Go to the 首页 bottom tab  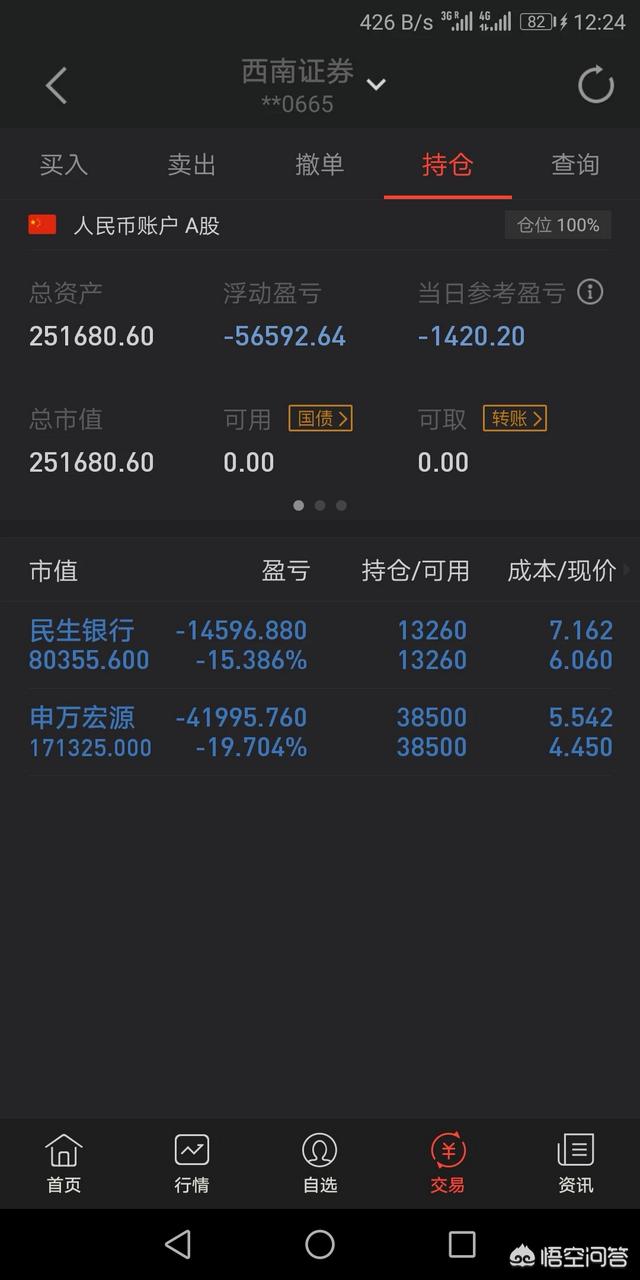click(64, 1164)
